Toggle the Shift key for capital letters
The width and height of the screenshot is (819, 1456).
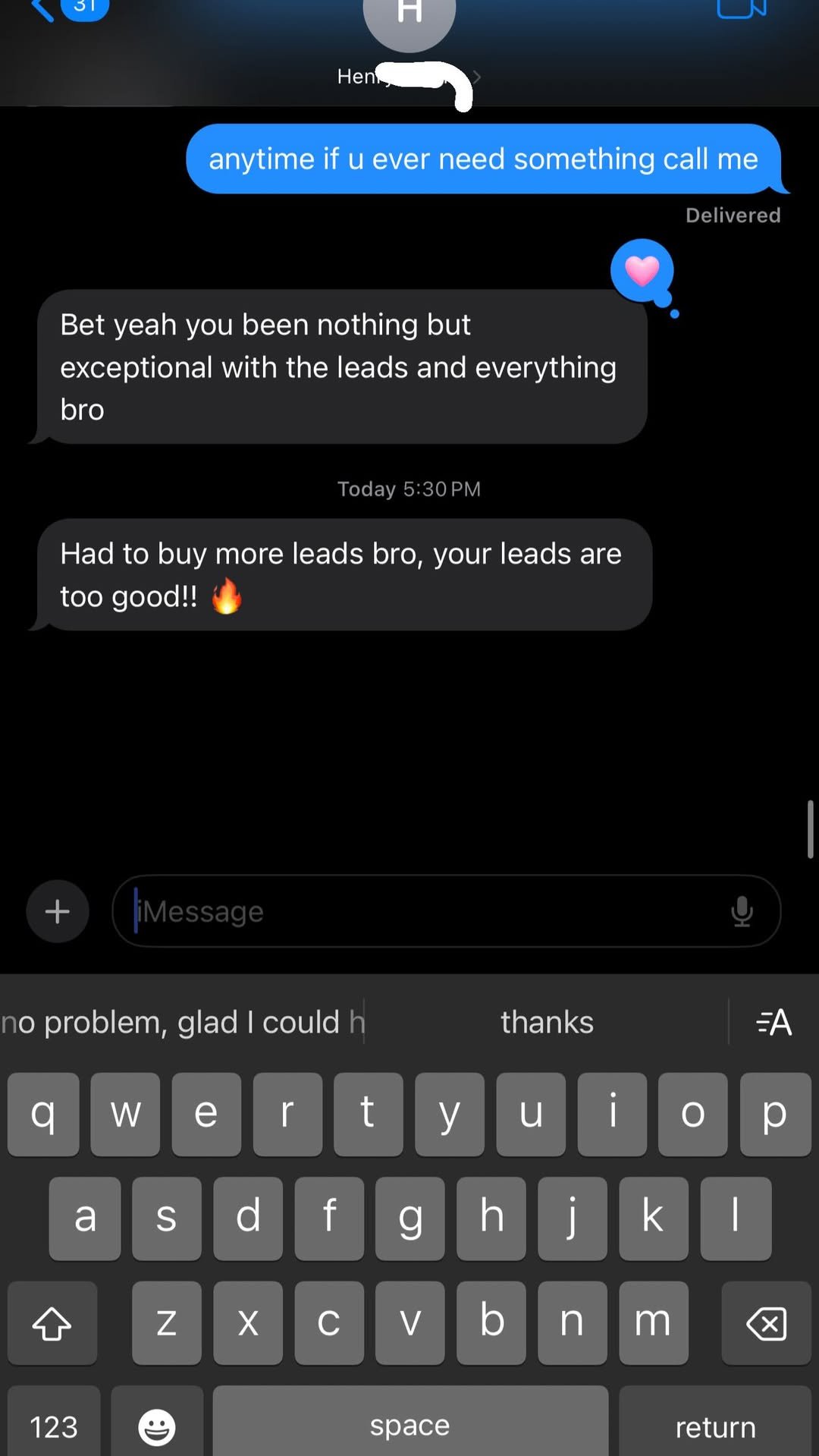tap(52, 1323)
